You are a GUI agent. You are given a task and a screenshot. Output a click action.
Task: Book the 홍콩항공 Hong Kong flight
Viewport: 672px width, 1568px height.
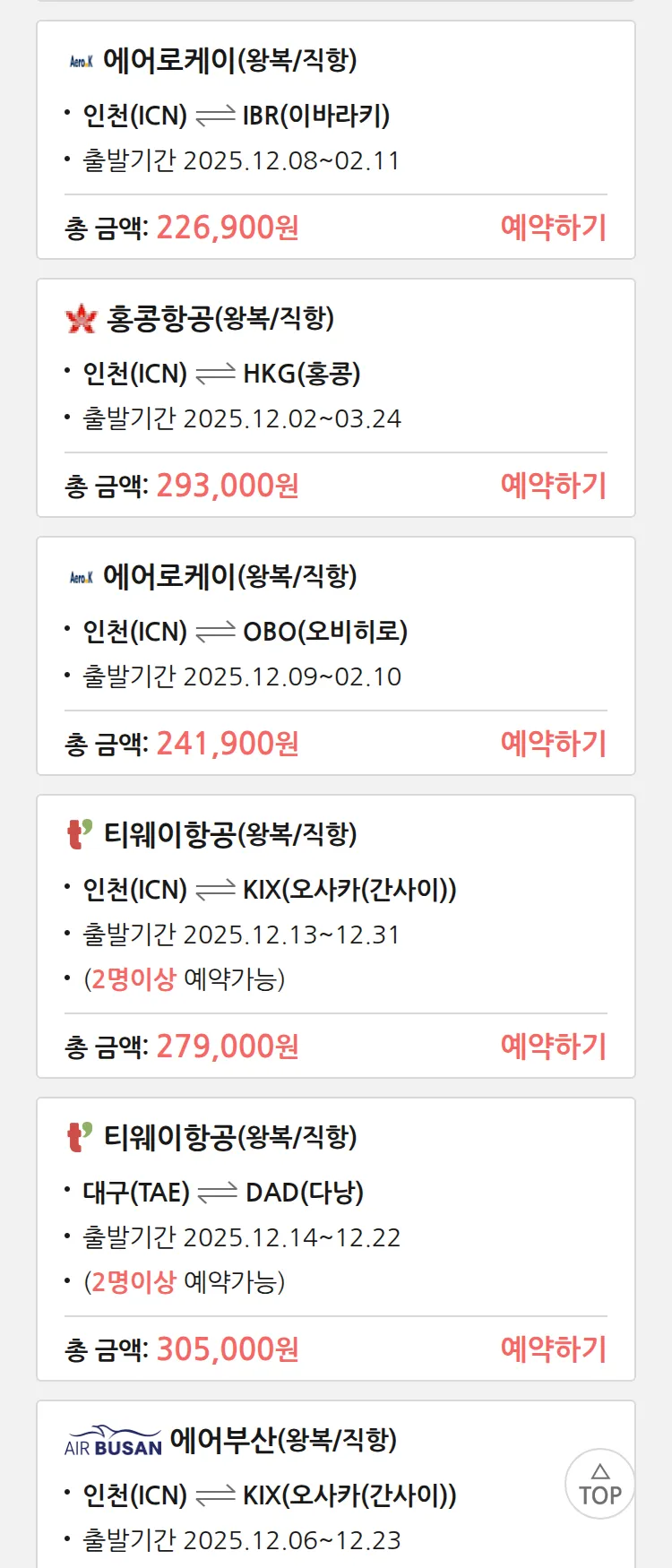[x=553, y=486]
